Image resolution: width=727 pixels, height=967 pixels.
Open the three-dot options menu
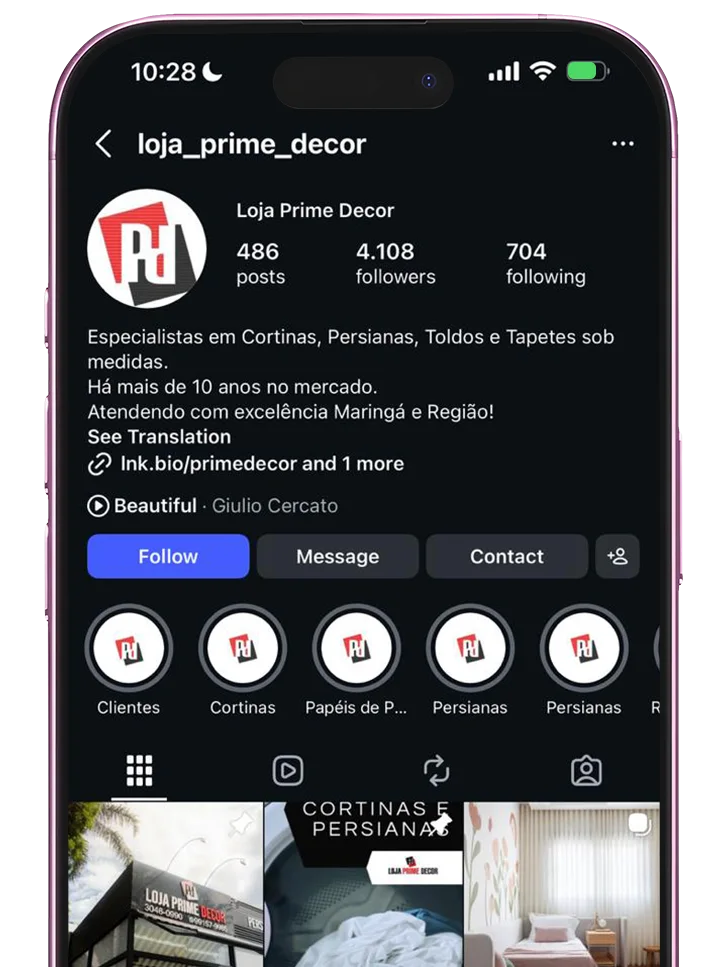click(622, 144)
